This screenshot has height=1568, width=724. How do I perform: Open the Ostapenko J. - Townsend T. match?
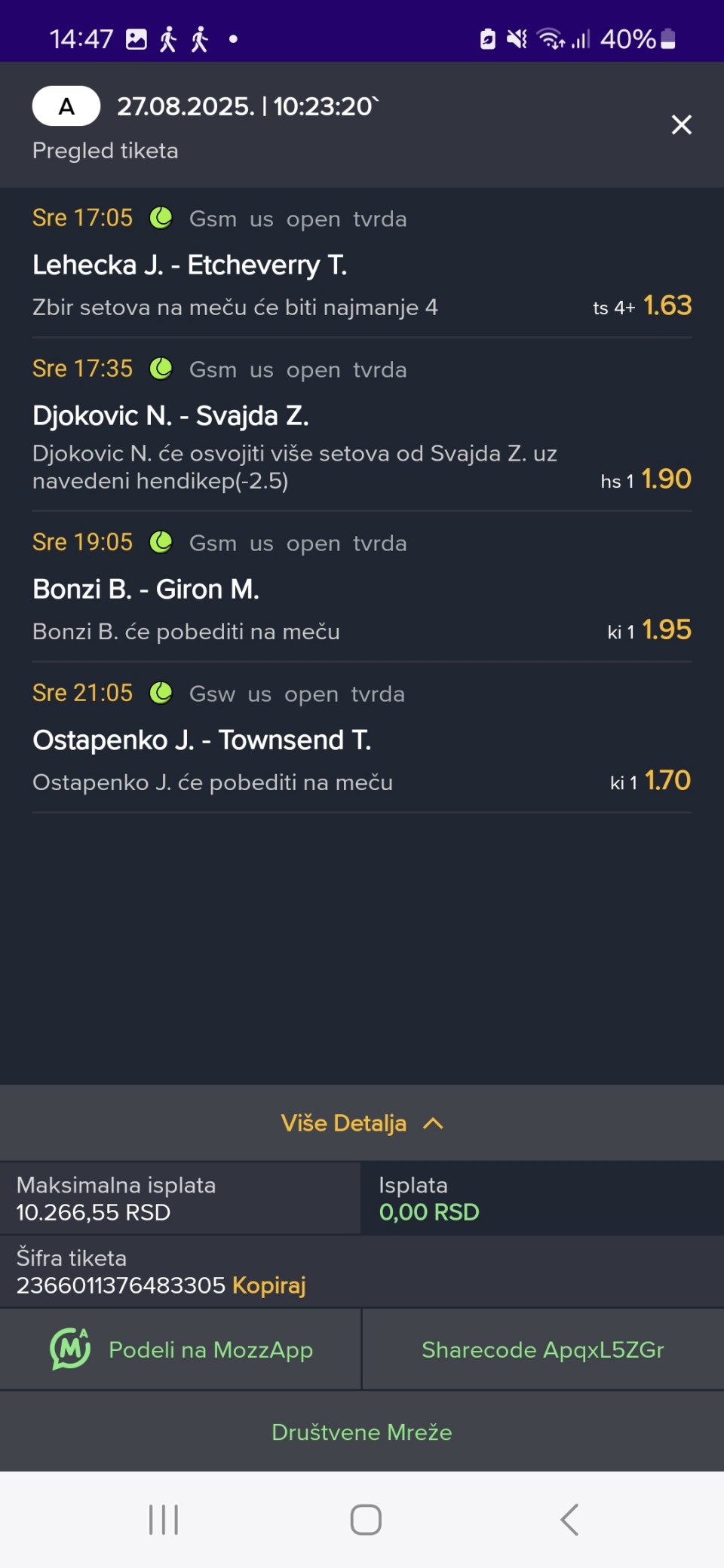(202, 740)
